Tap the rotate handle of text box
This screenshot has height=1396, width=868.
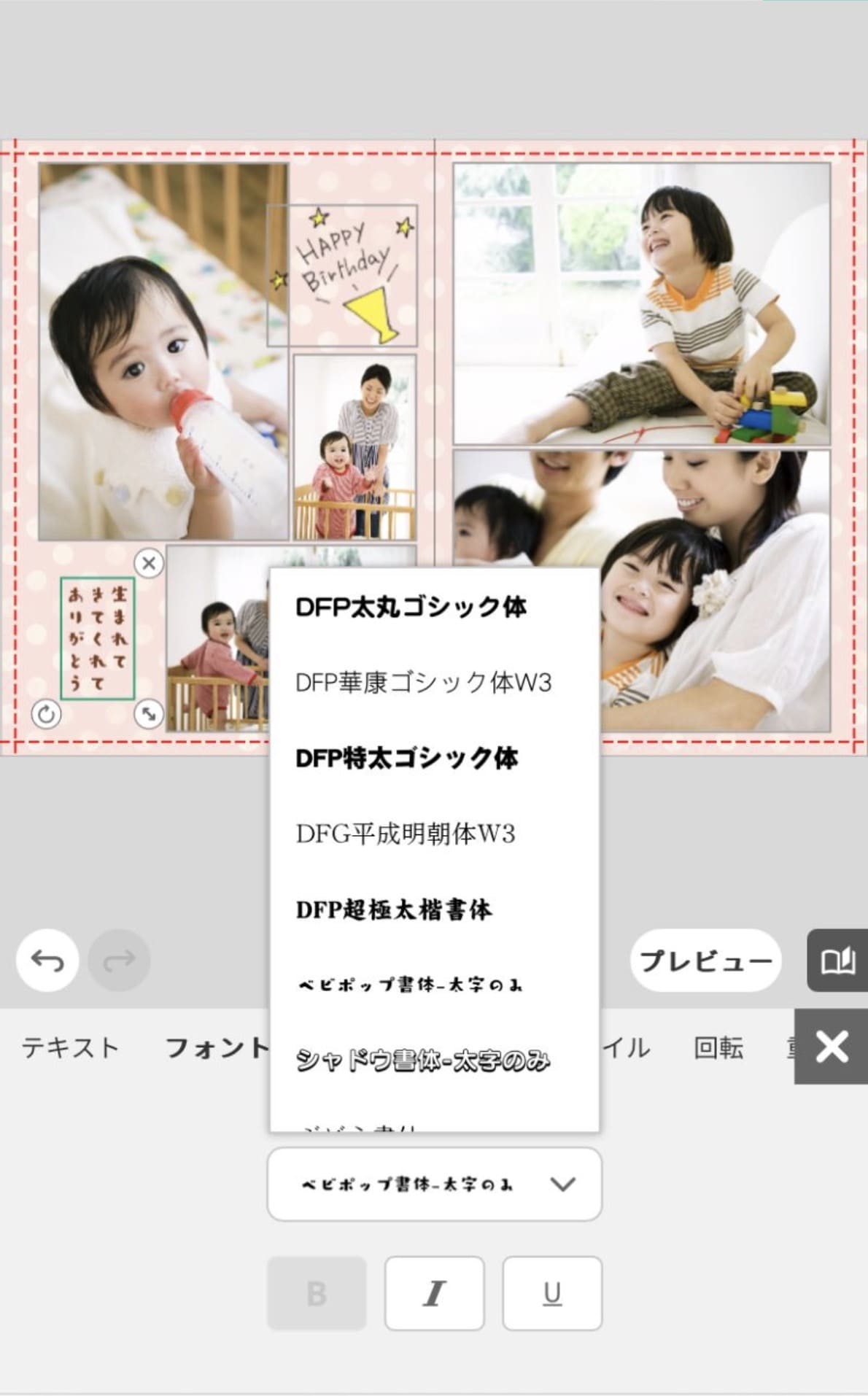coord(46,714)
